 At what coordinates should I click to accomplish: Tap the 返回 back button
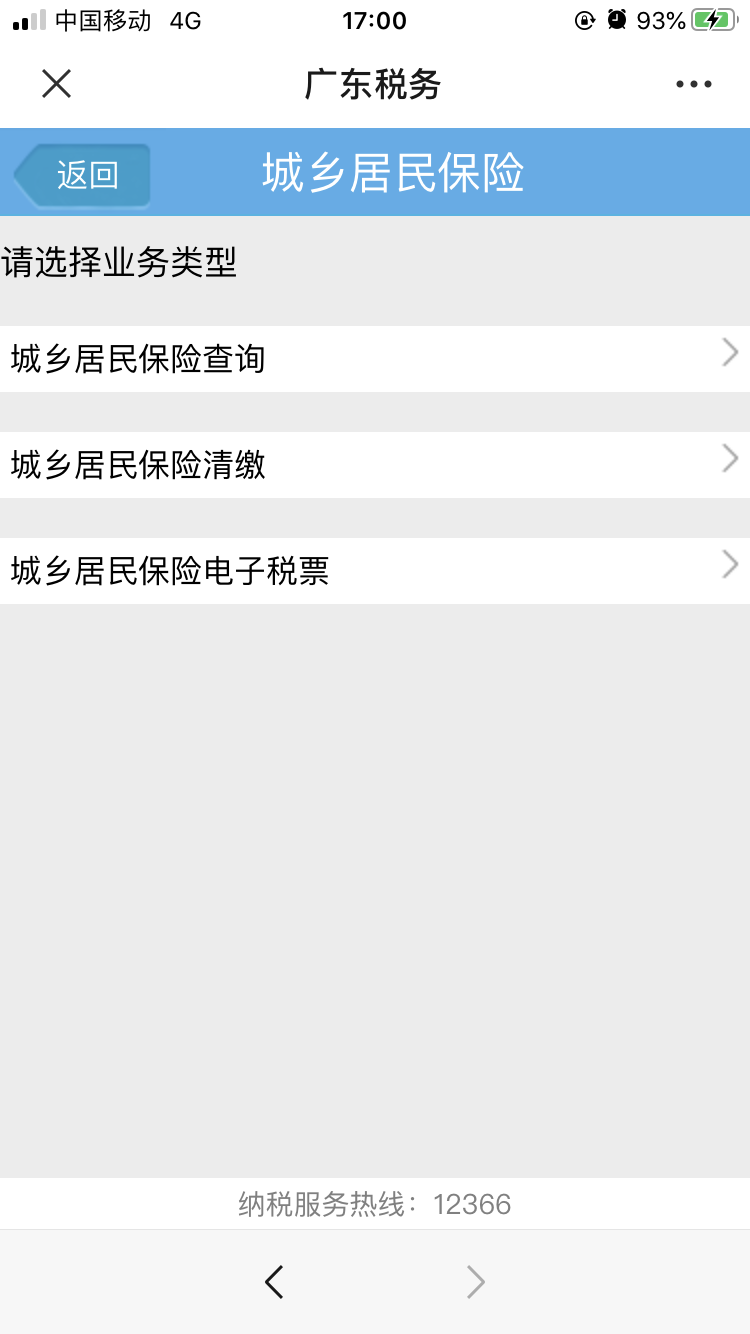coord(82,175)
